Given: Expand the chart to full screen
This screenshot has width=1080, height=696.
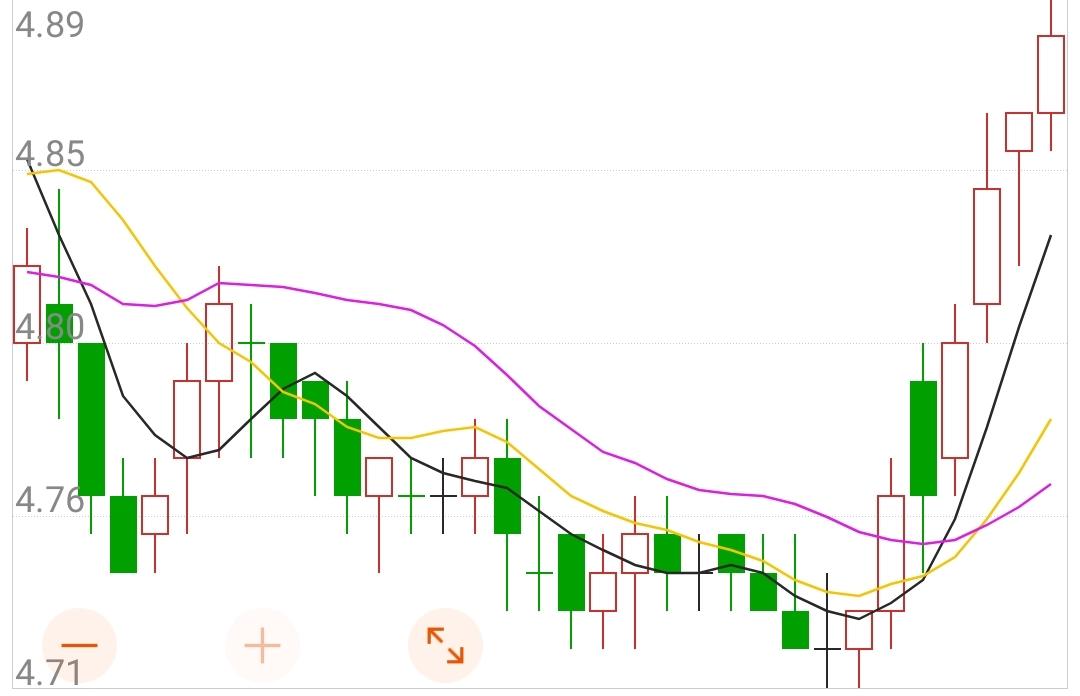Looking at the screenshot, I should (x=445, y=645).
